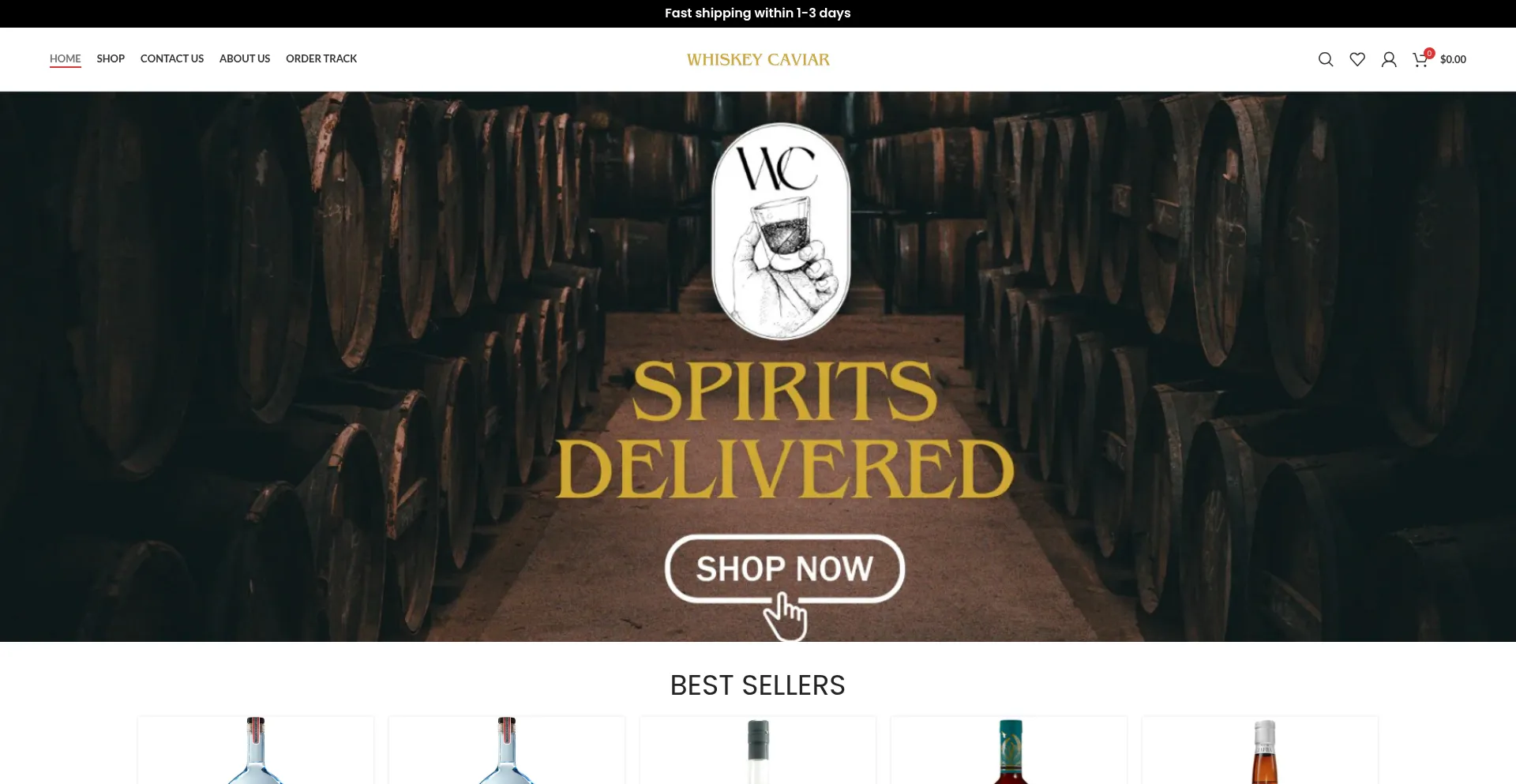Viewport: 1516px width, 784px height.
Task: Go to Order Track
Action: click(x=321, y=58)
